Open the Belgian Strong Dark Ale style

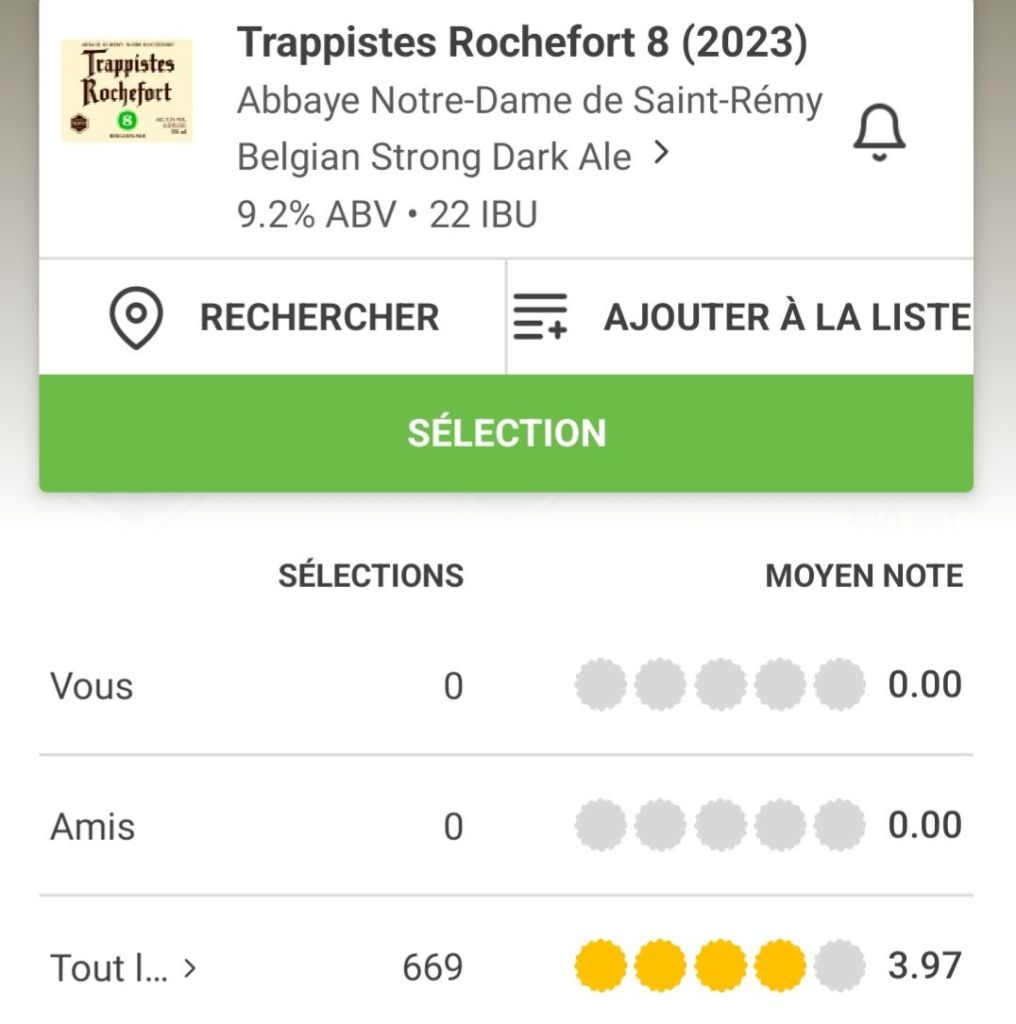pyautogui.click(x=452, y=157)
